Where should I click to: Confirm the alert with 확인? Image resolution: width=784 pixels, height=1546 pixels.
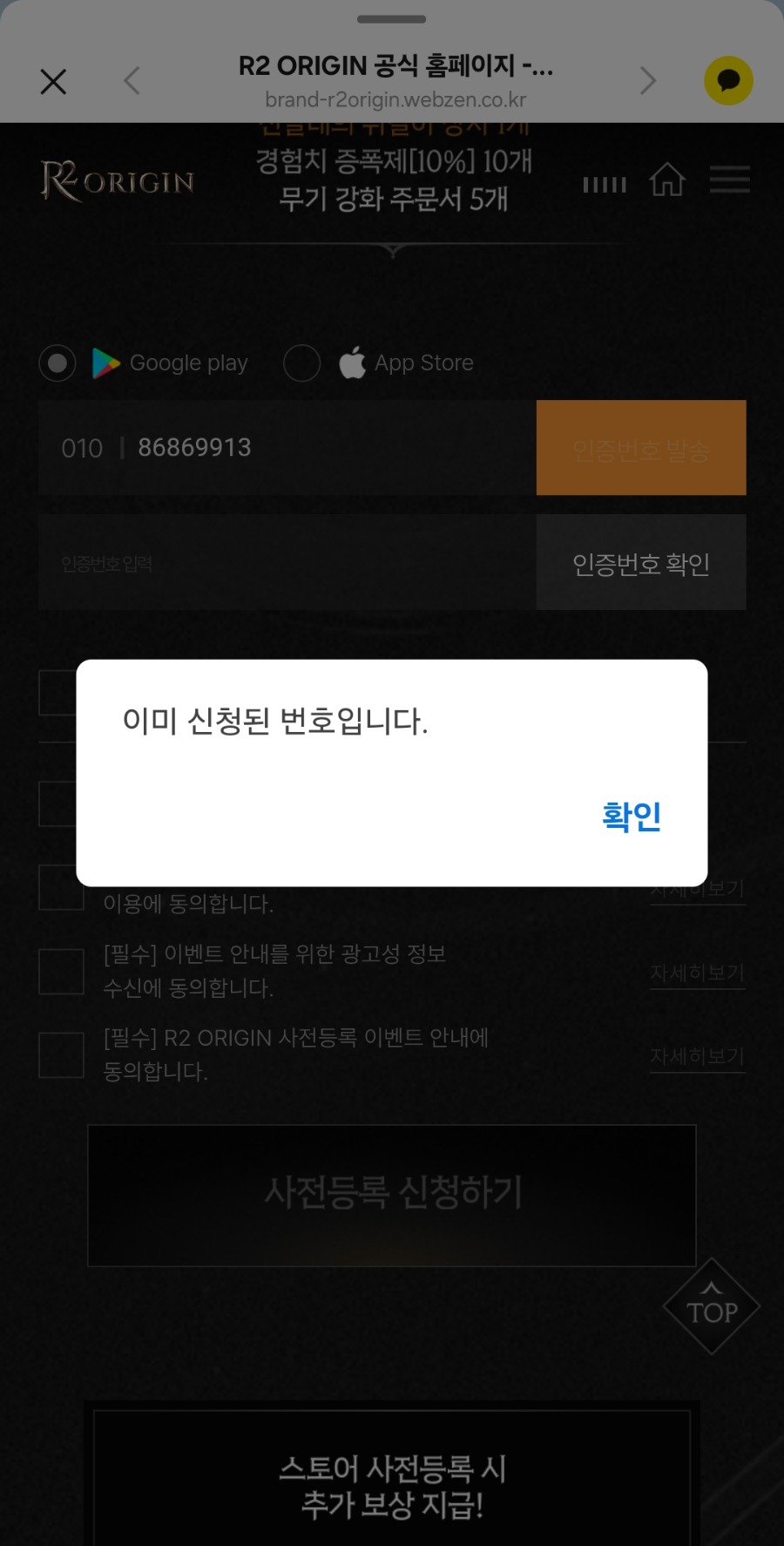(632, 817)
